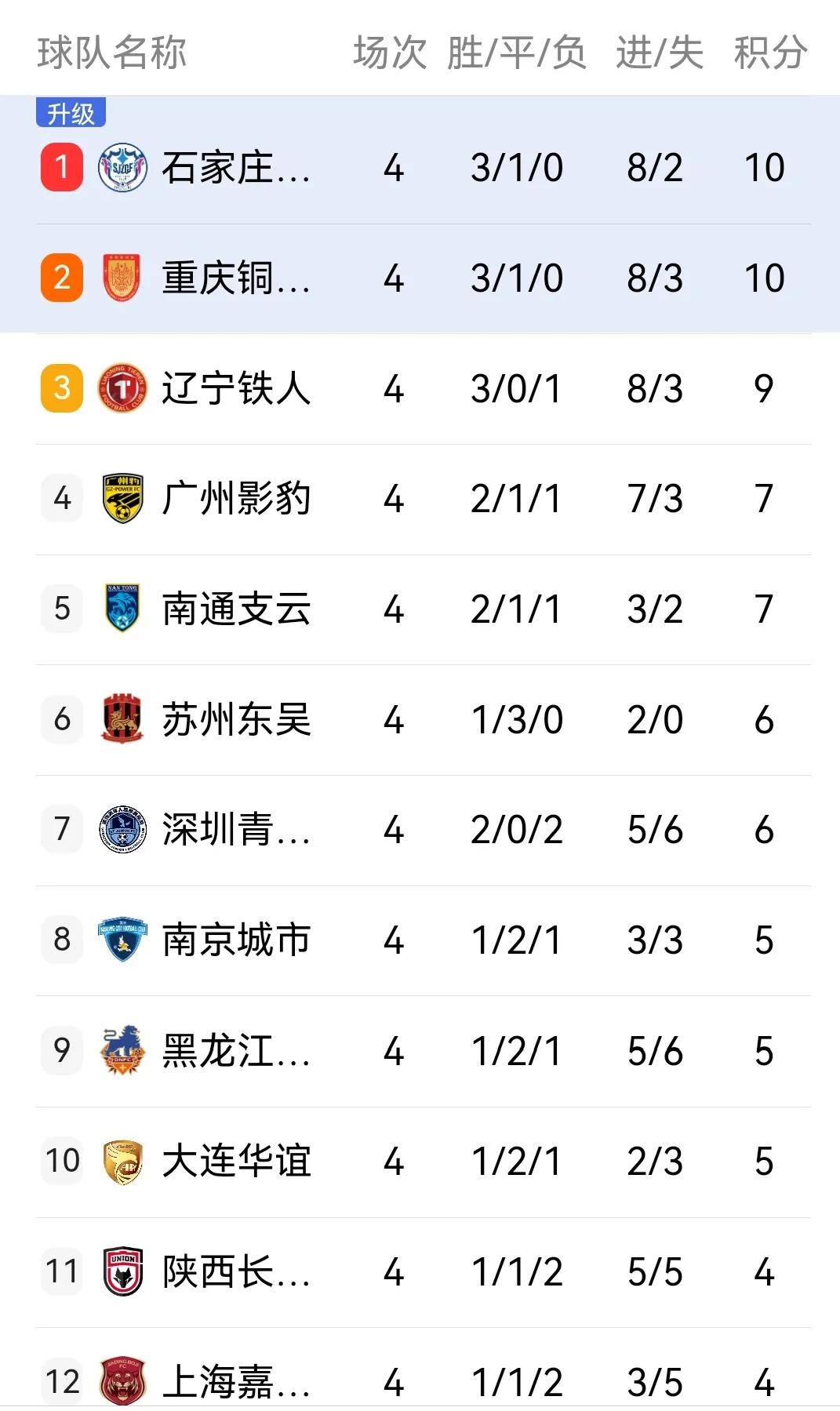This screenshot has height=1411, width=840.
Task: Click the red rank 1 badge
Action: coord(61,166)
